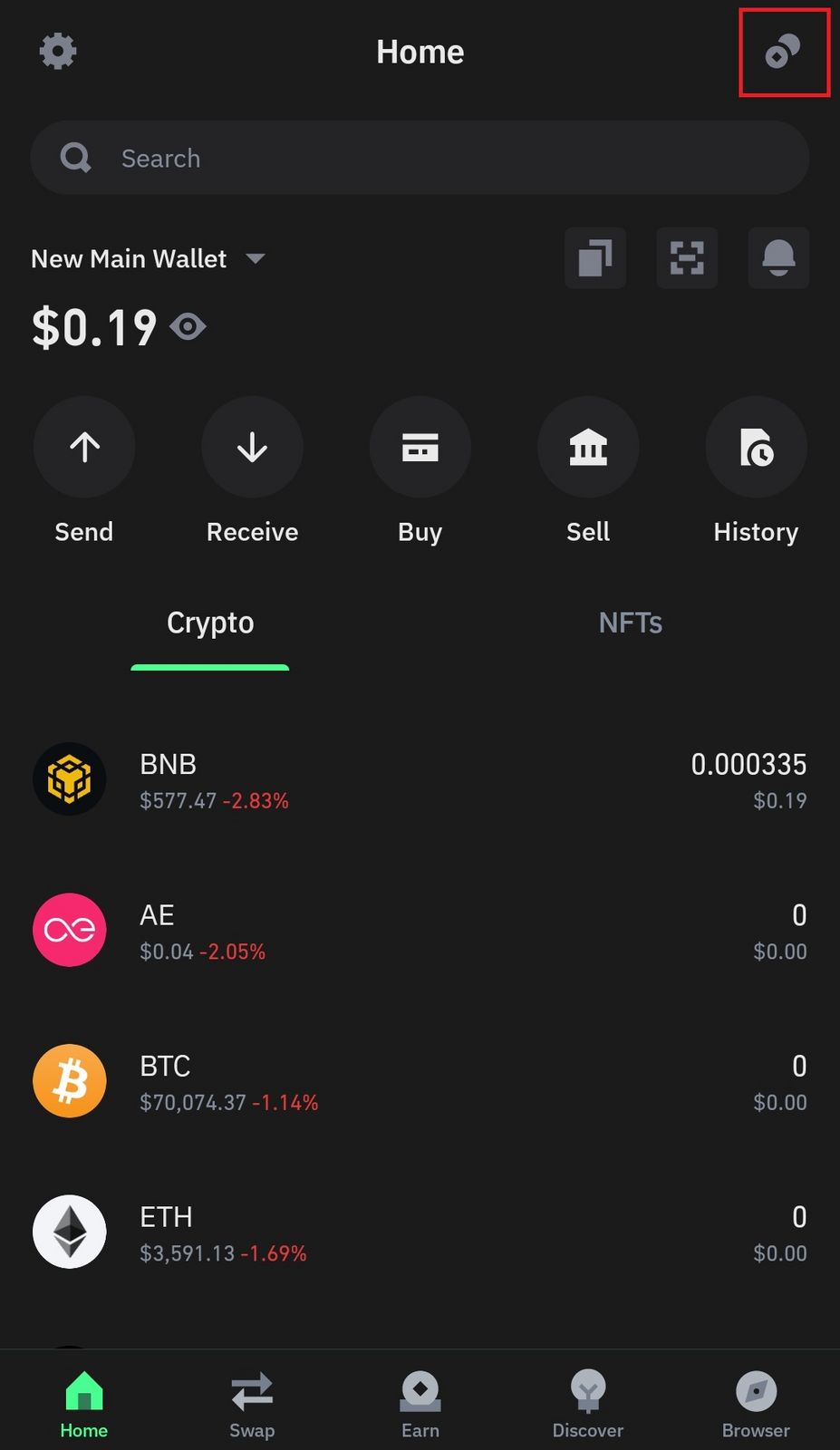This screenshot has height=1450, width=840.
Task: Tap the Search field
Action: click(x=420, y=159)
